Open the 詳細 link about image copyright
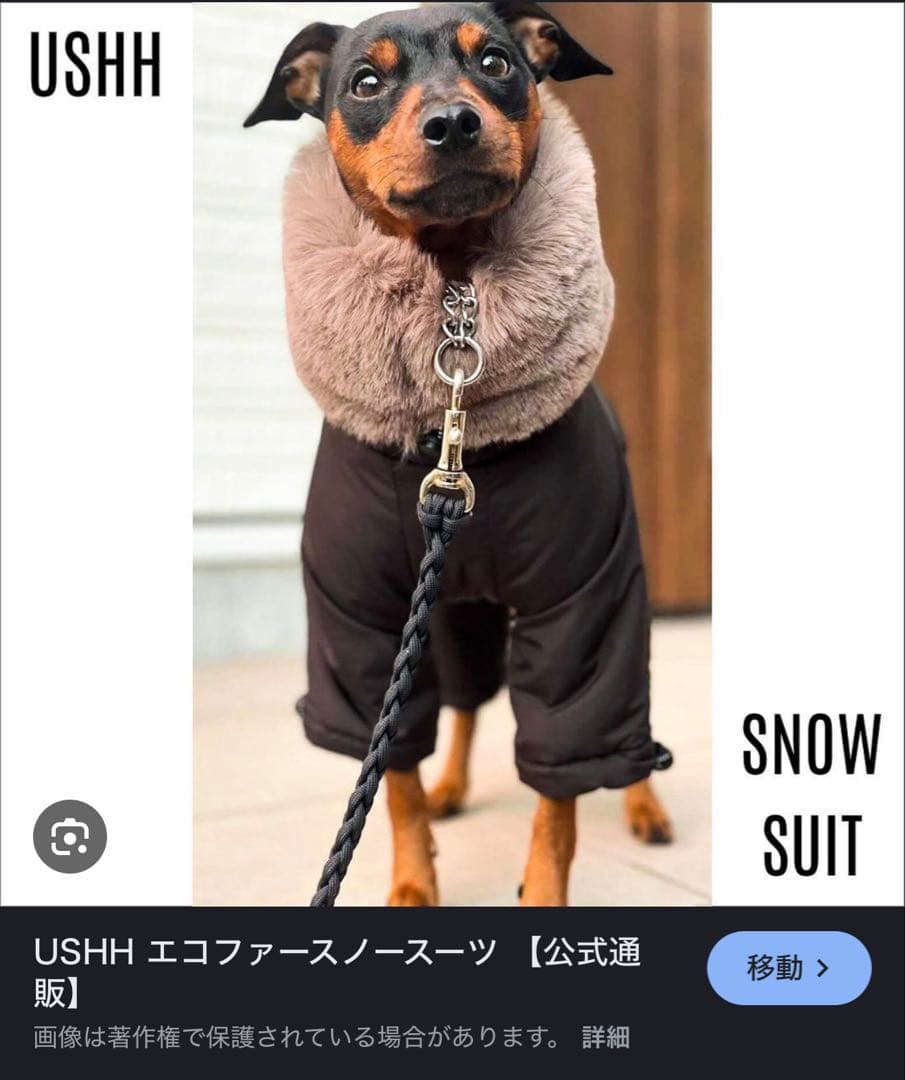Image resolution: width=905 pixels, height=1080 pixels. (x=606, y=1037)
